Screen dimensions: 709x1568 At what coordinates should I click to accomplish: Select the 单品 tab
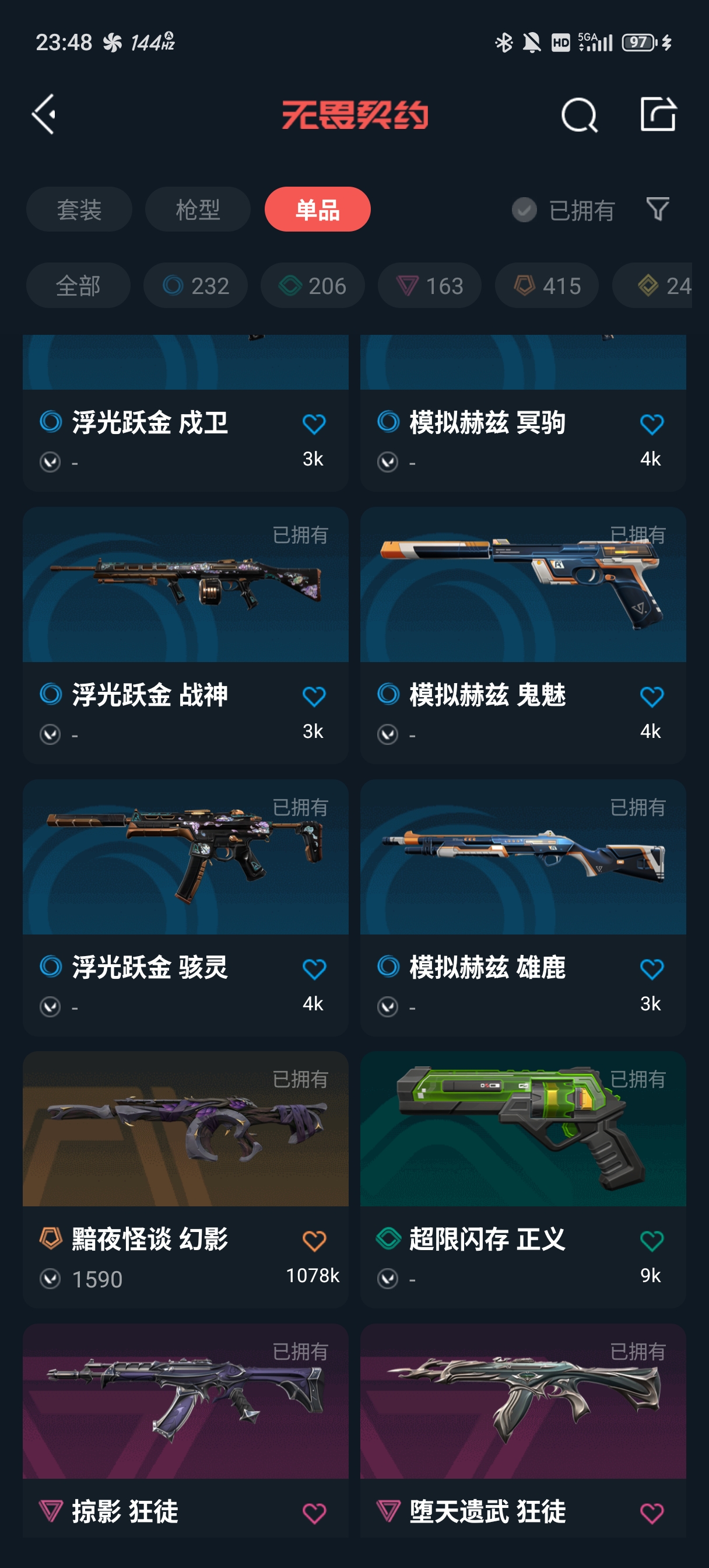[317, 209]
